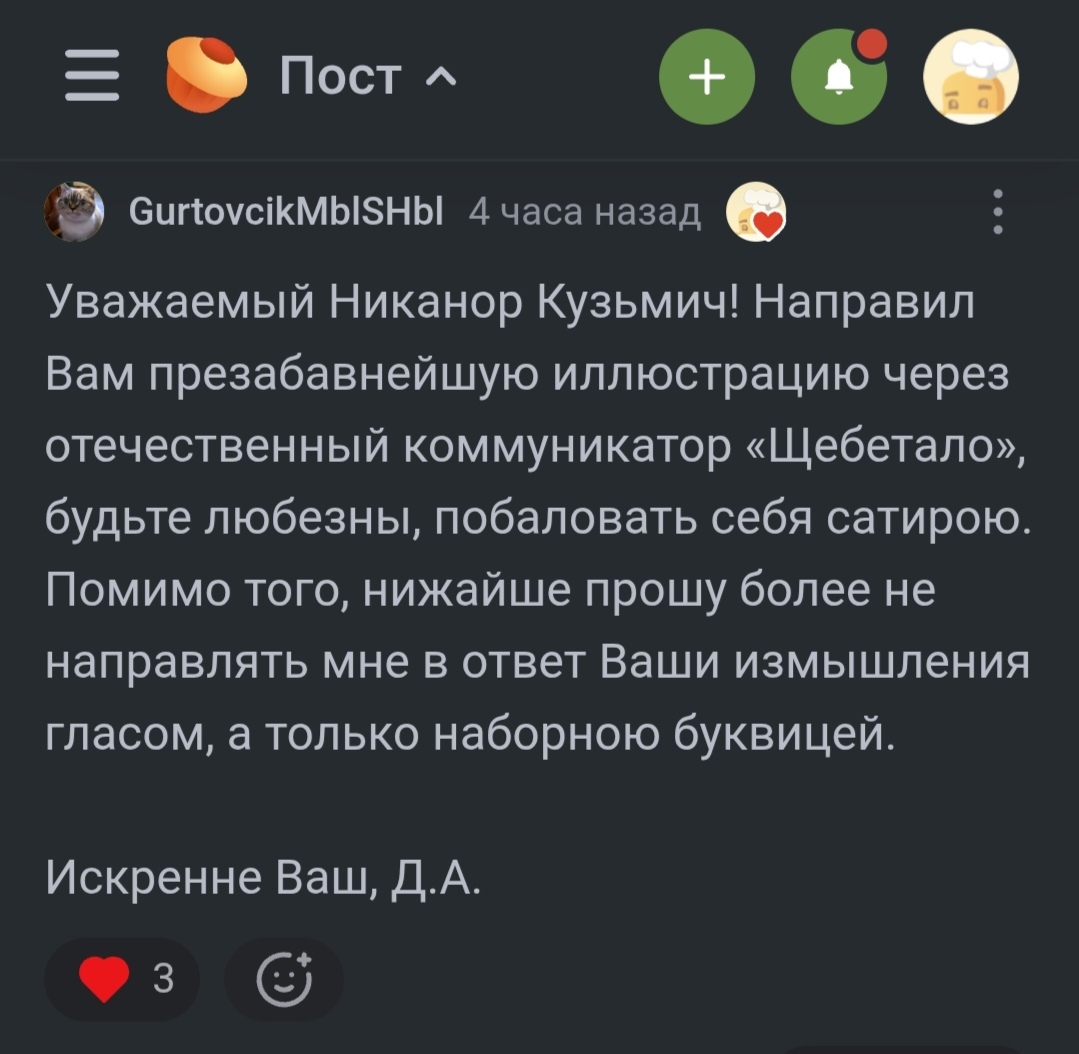This screenshot has width=1079, height=1054.
Task: Like the comment with the heart button
Action: pyautogui.click(x=122, y=979)
